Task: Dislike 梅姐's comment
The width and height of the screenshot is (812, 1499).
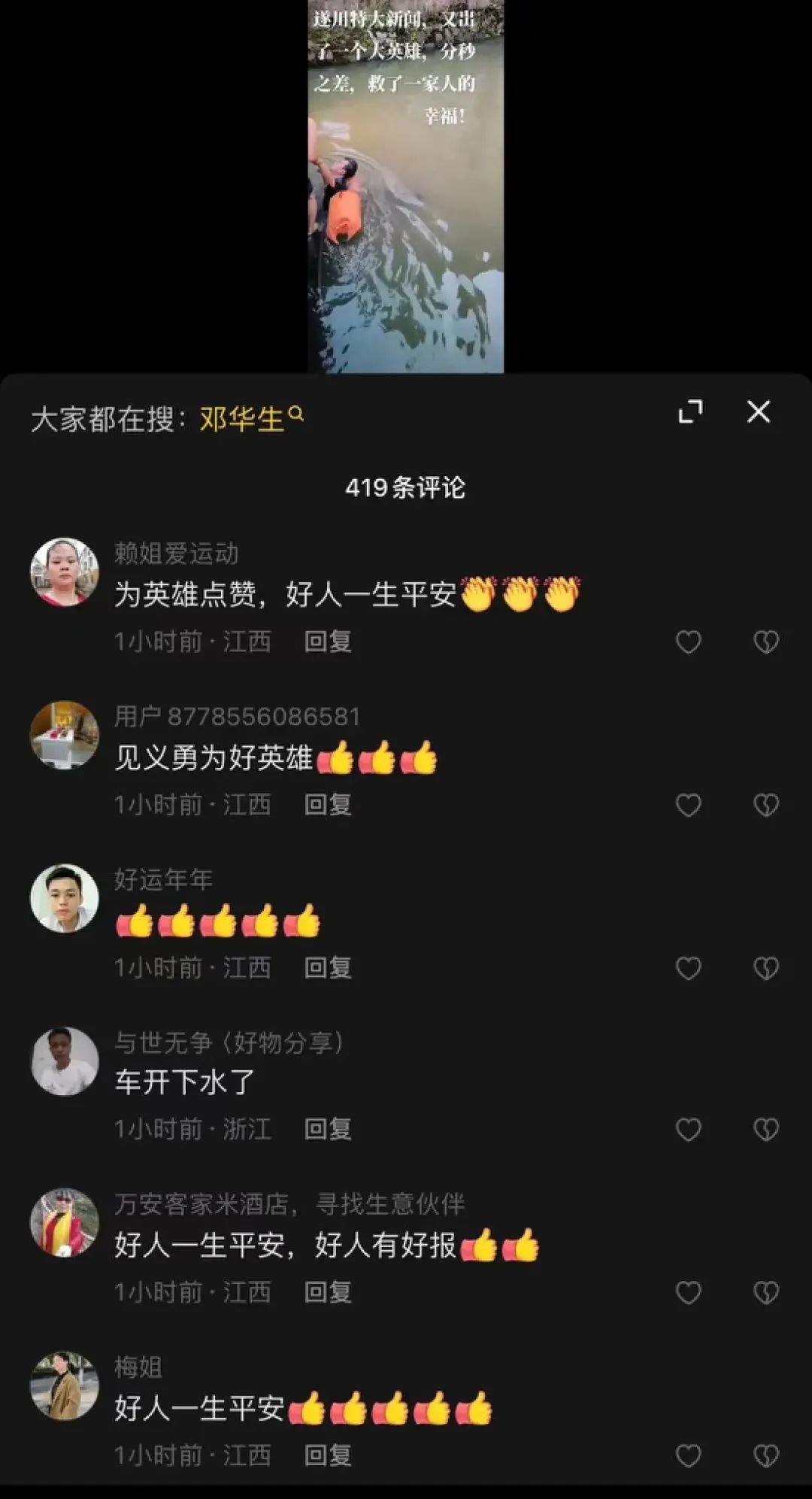Action: click(765, 1455)
